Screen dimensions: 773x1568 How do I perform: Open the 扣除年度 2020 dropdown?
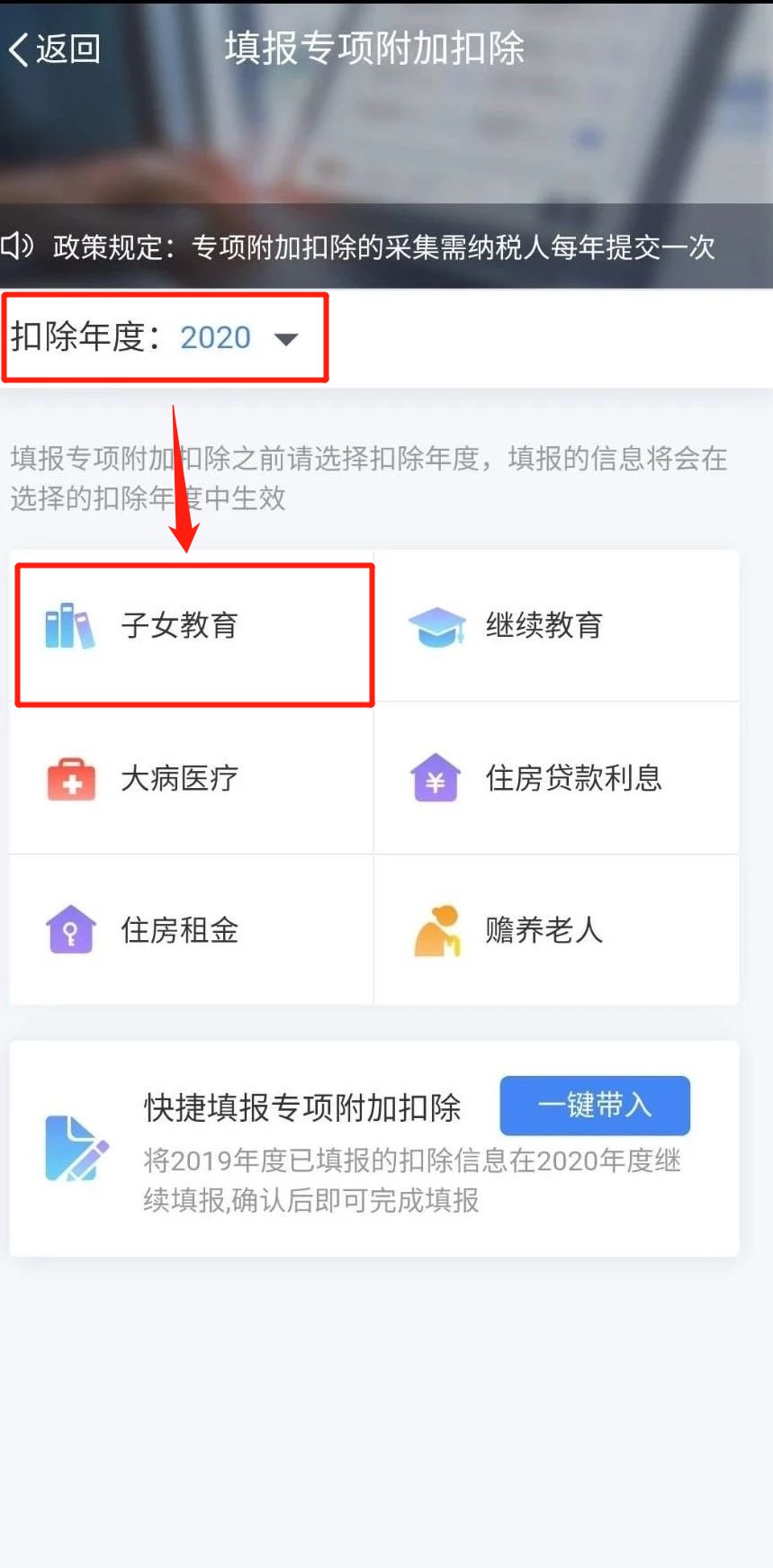(238, 338)
